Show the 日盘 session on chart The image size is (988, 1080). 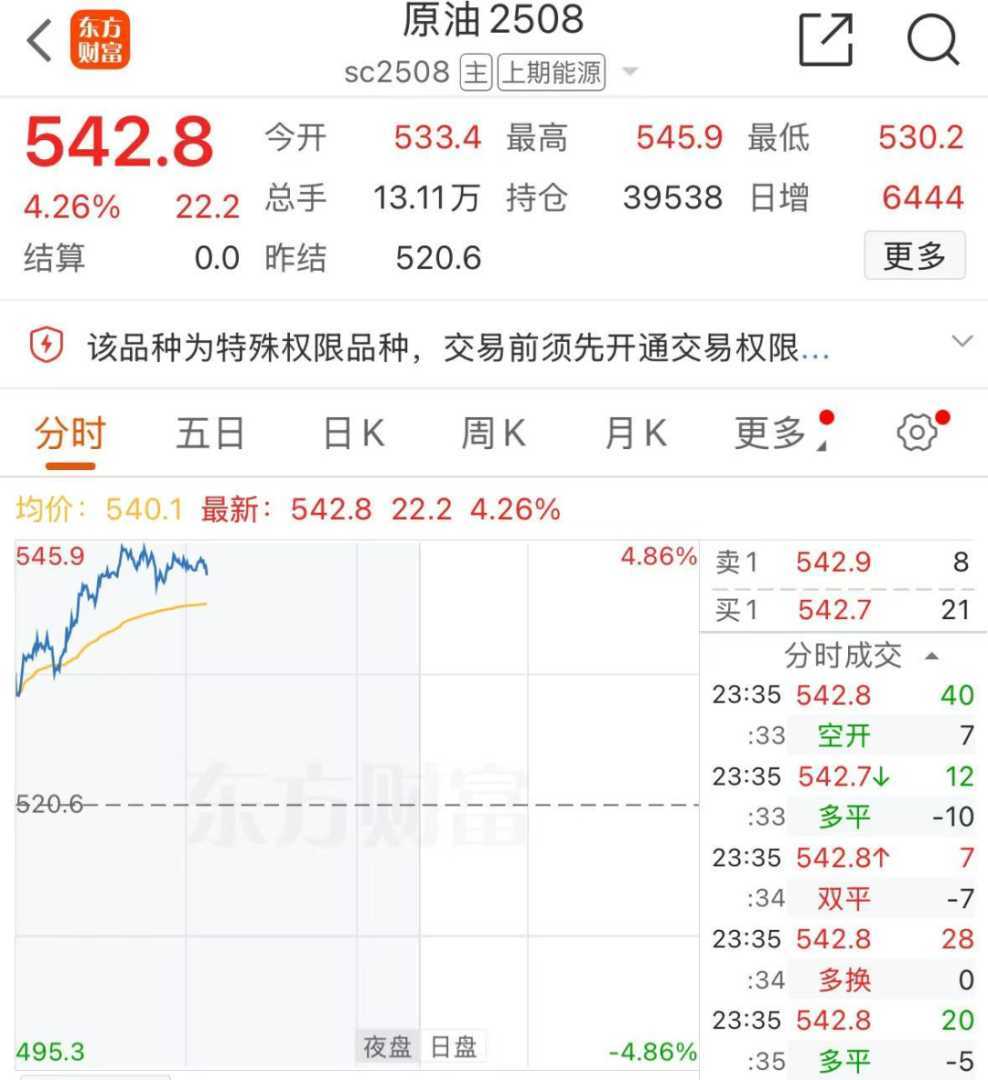coord(453,1047)
